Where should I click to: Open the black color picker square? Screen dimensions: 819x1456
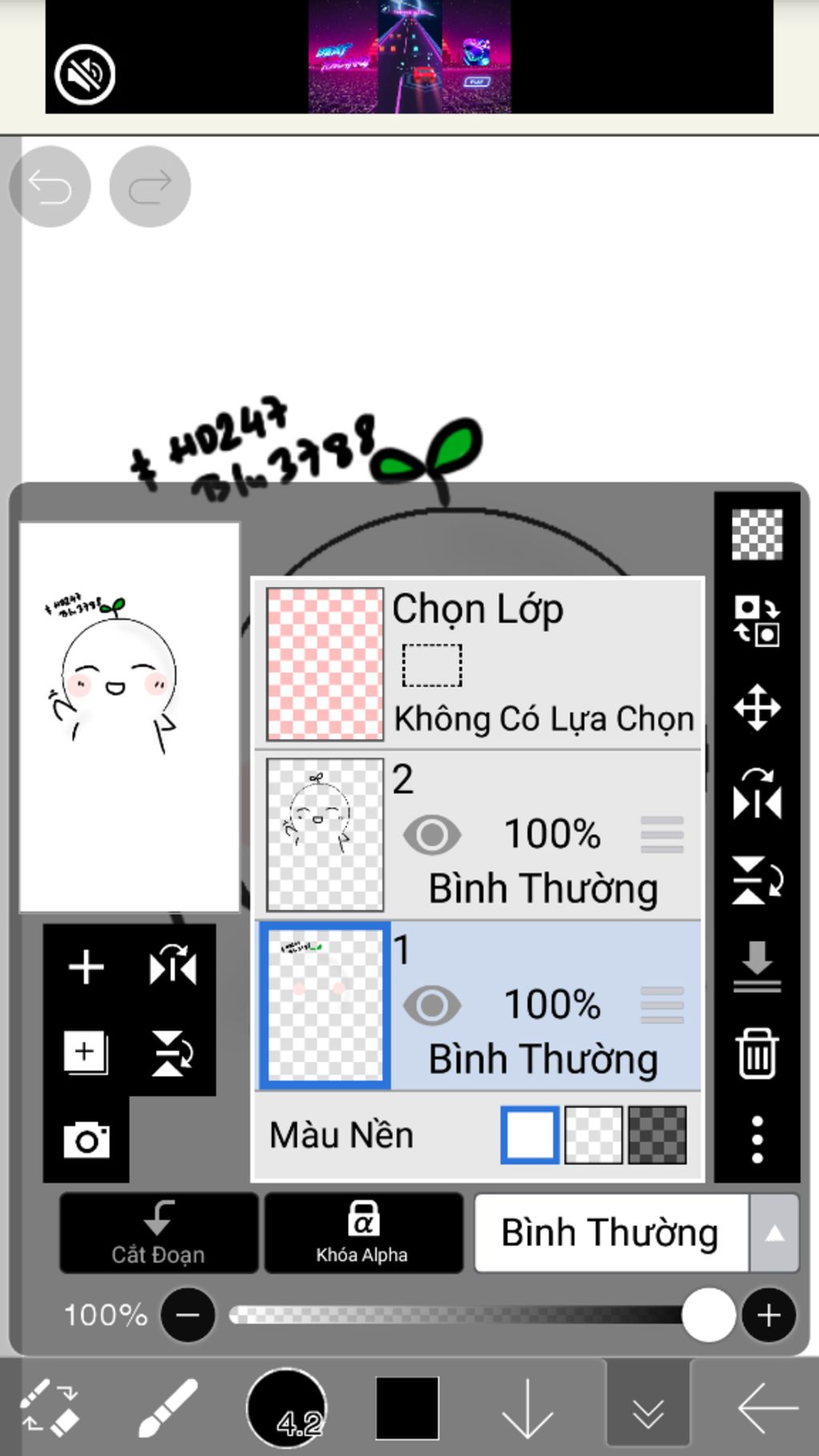click(x=407, y=1407)
